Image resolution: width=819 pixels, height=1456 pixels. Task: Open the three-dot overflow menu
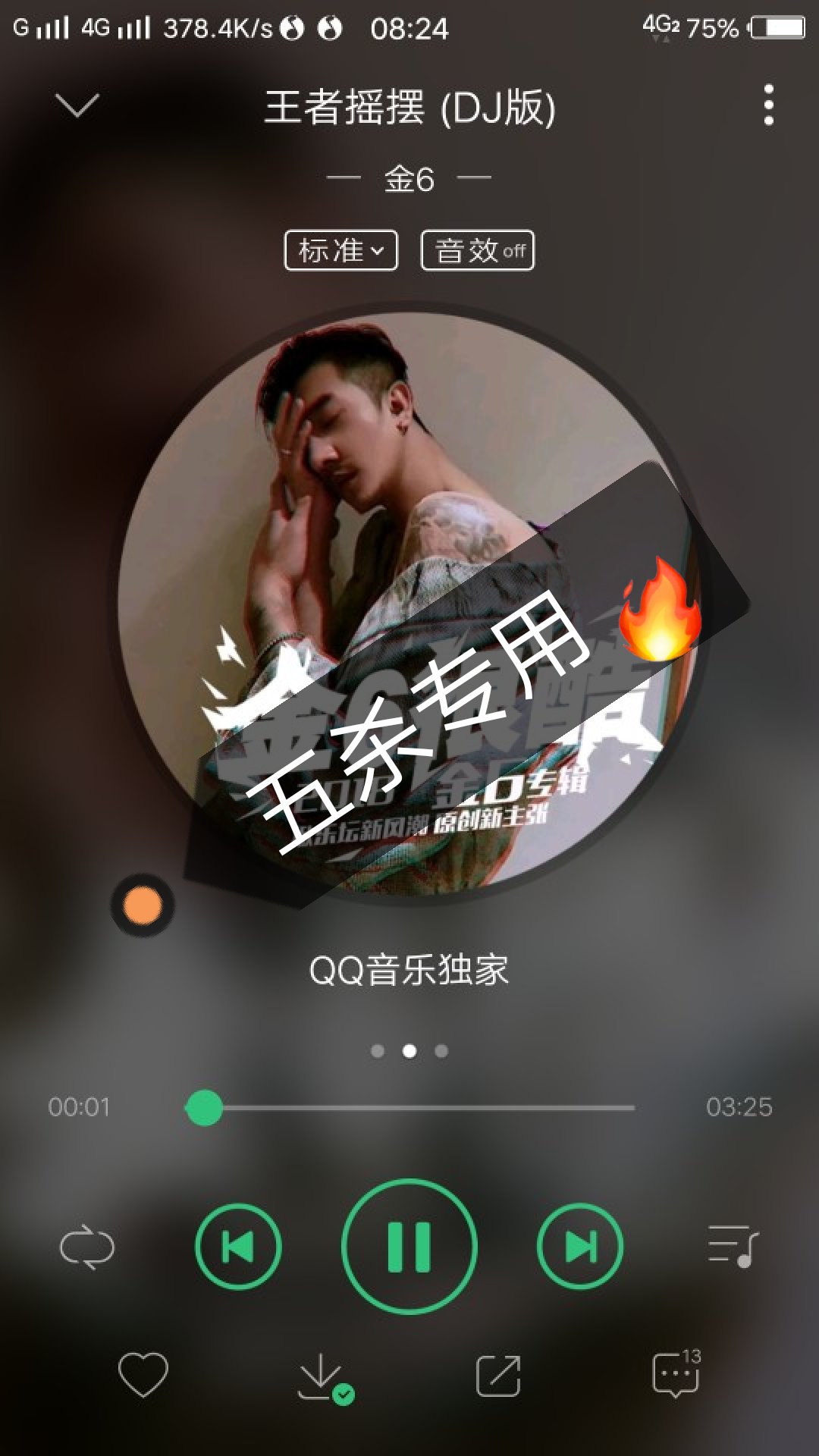[768, 105]
